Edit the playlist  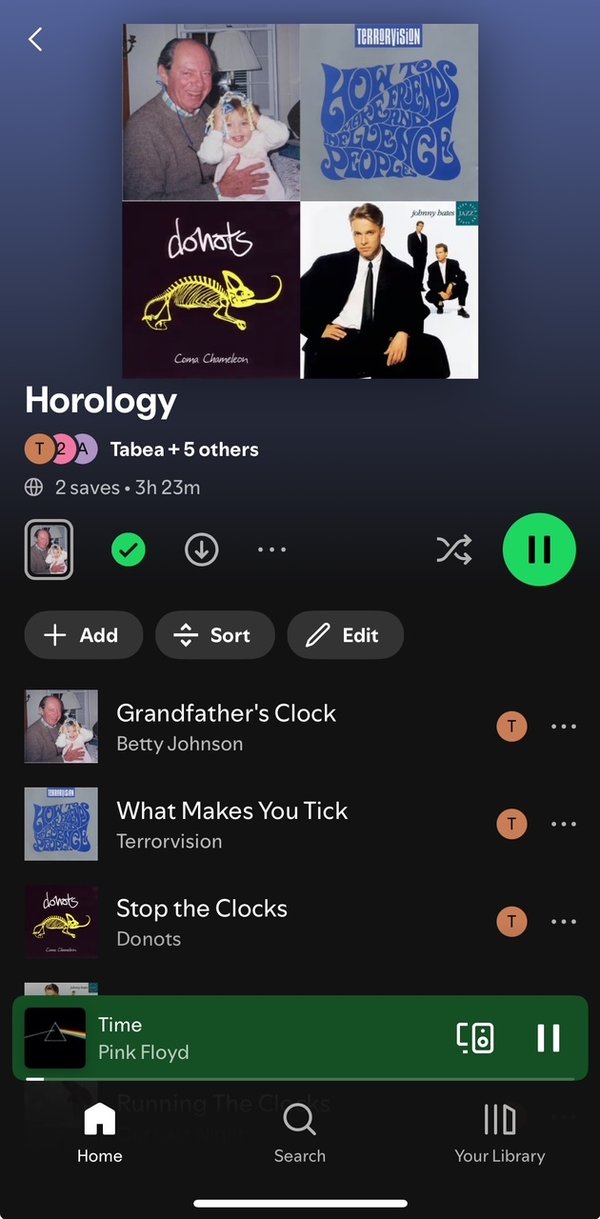345,635
